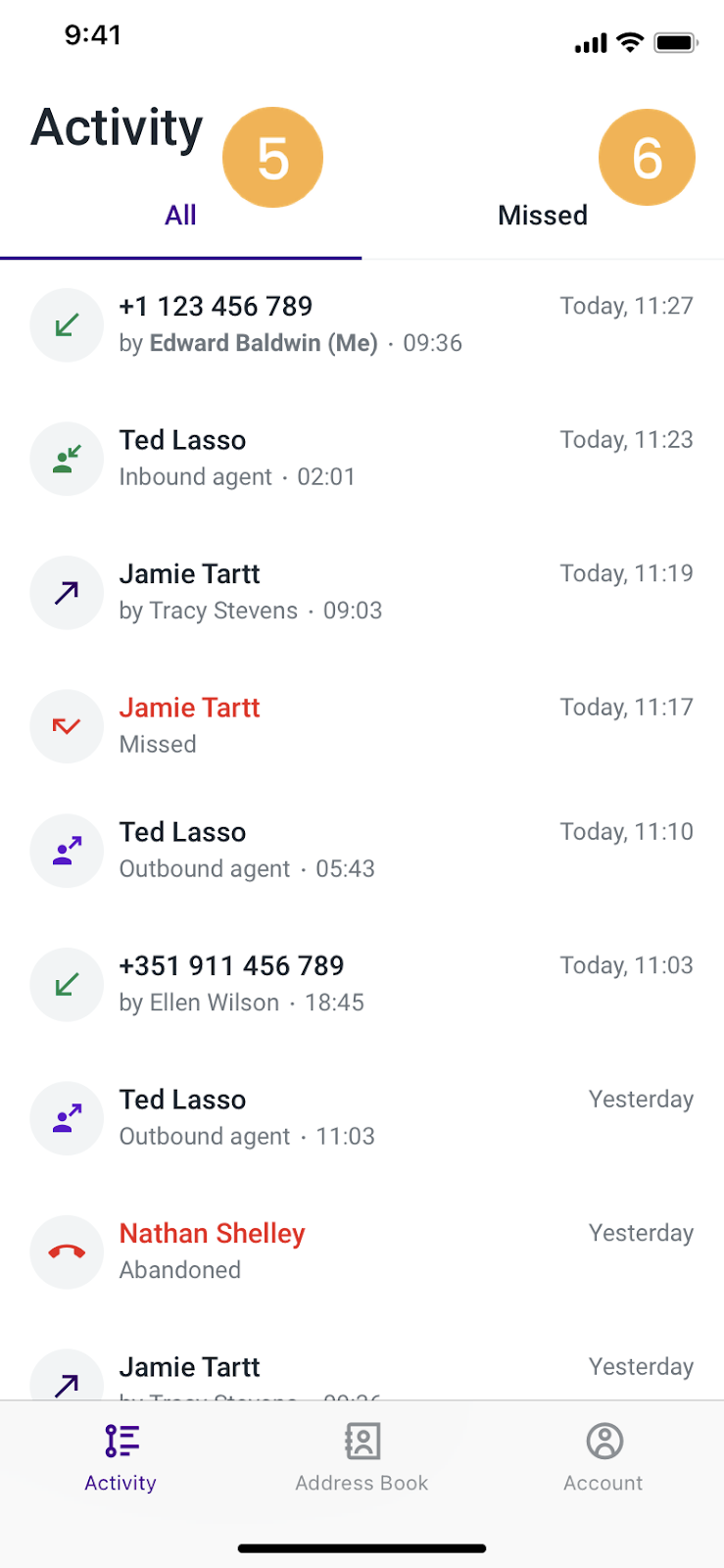
Task: Tap the inbound agent icon next to Ted Lasso
Action: [x=67, y=459]
